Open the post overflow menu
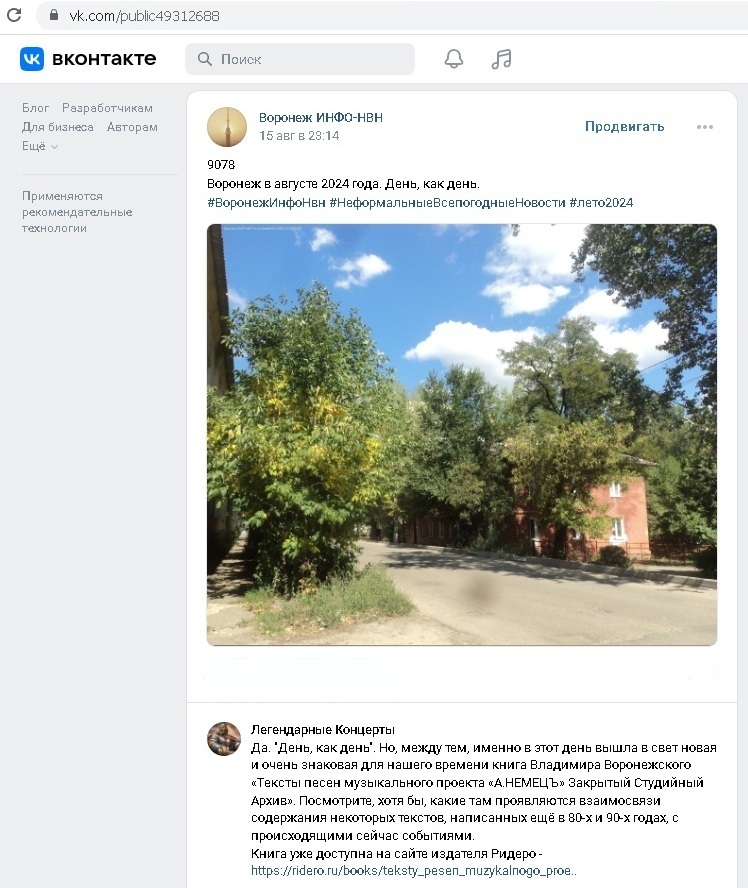Screen dimensions: 748x888 tap(705, 127)
